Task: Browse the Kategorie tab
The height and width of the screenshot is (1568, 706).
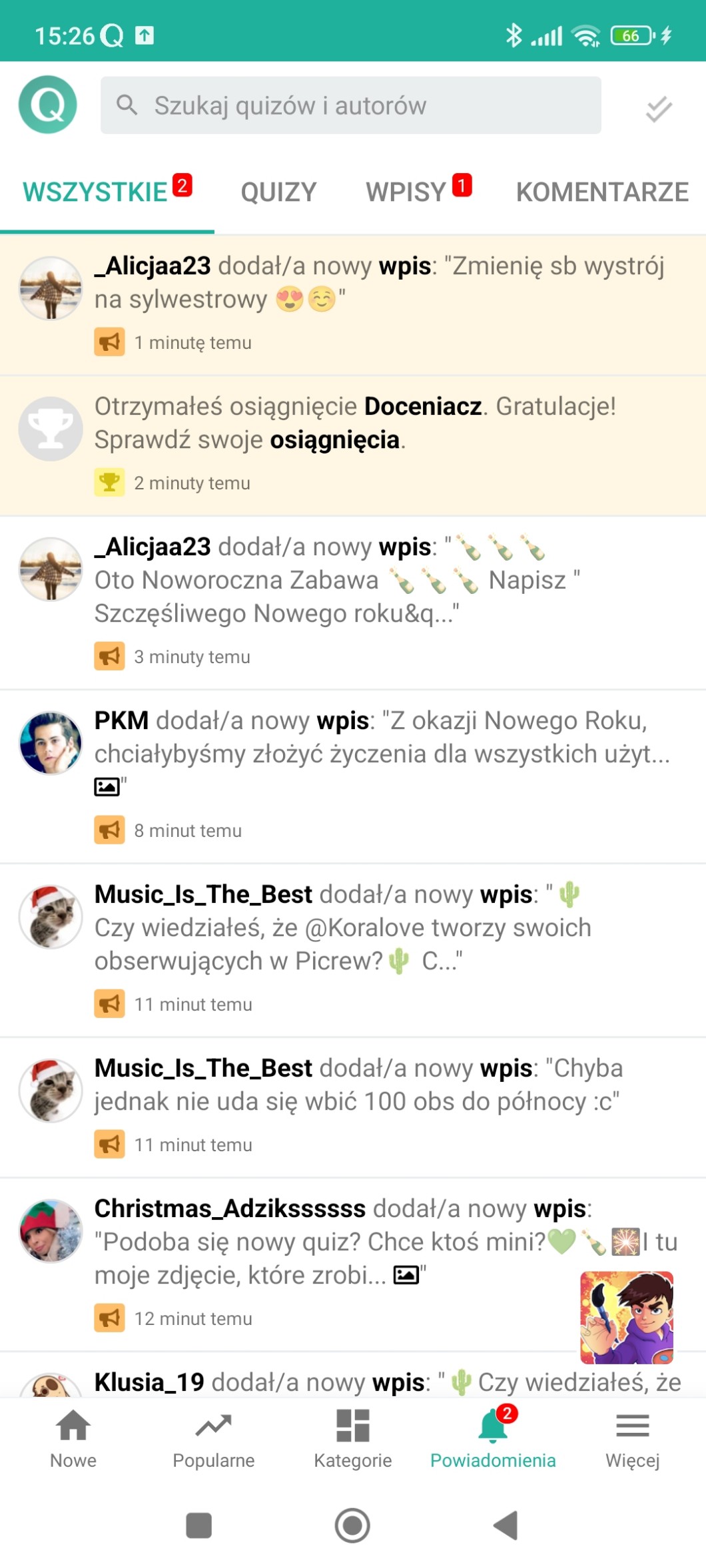Action: [x=352, y=1439]
